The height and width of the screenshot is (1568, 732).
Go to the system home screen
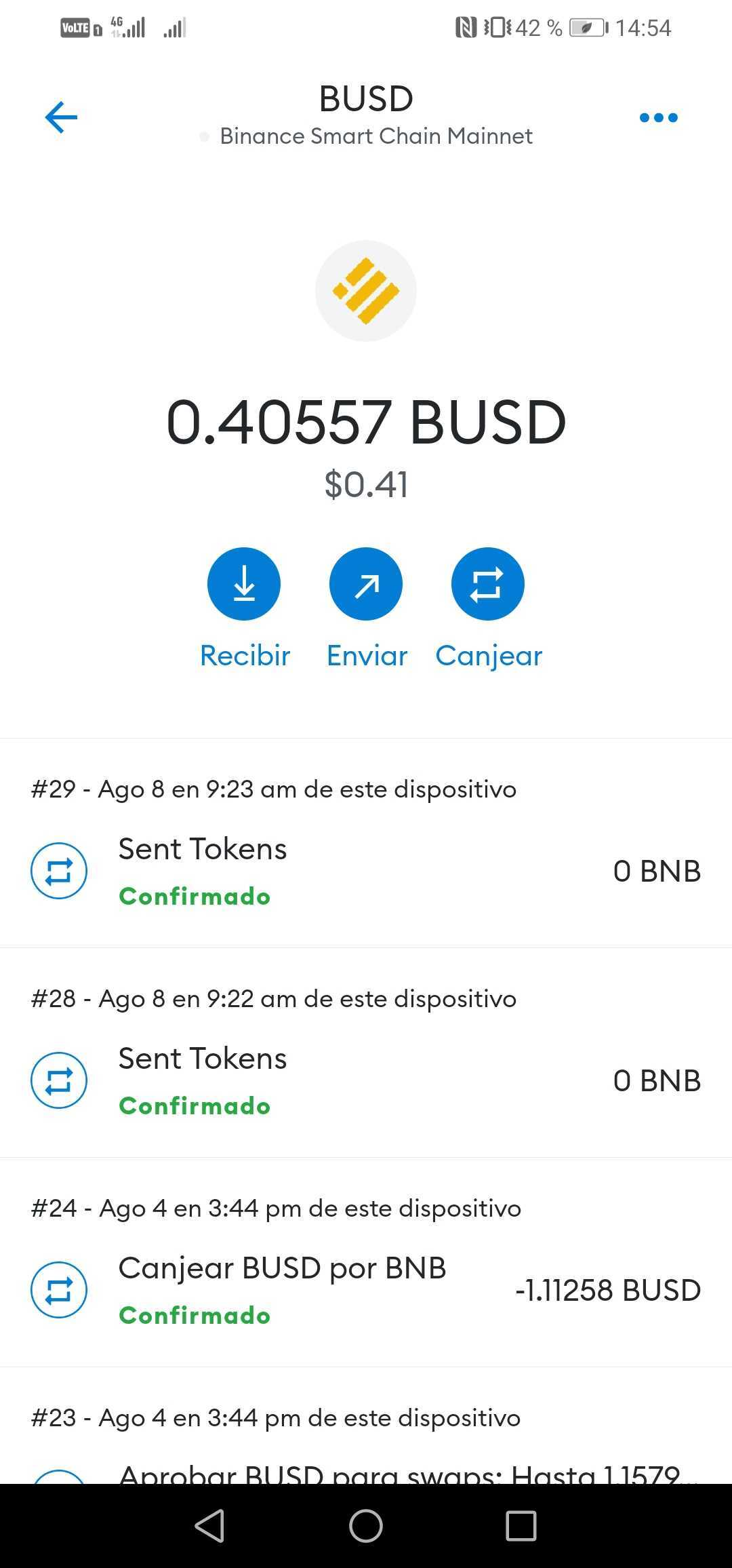[x=366, y=1526]
